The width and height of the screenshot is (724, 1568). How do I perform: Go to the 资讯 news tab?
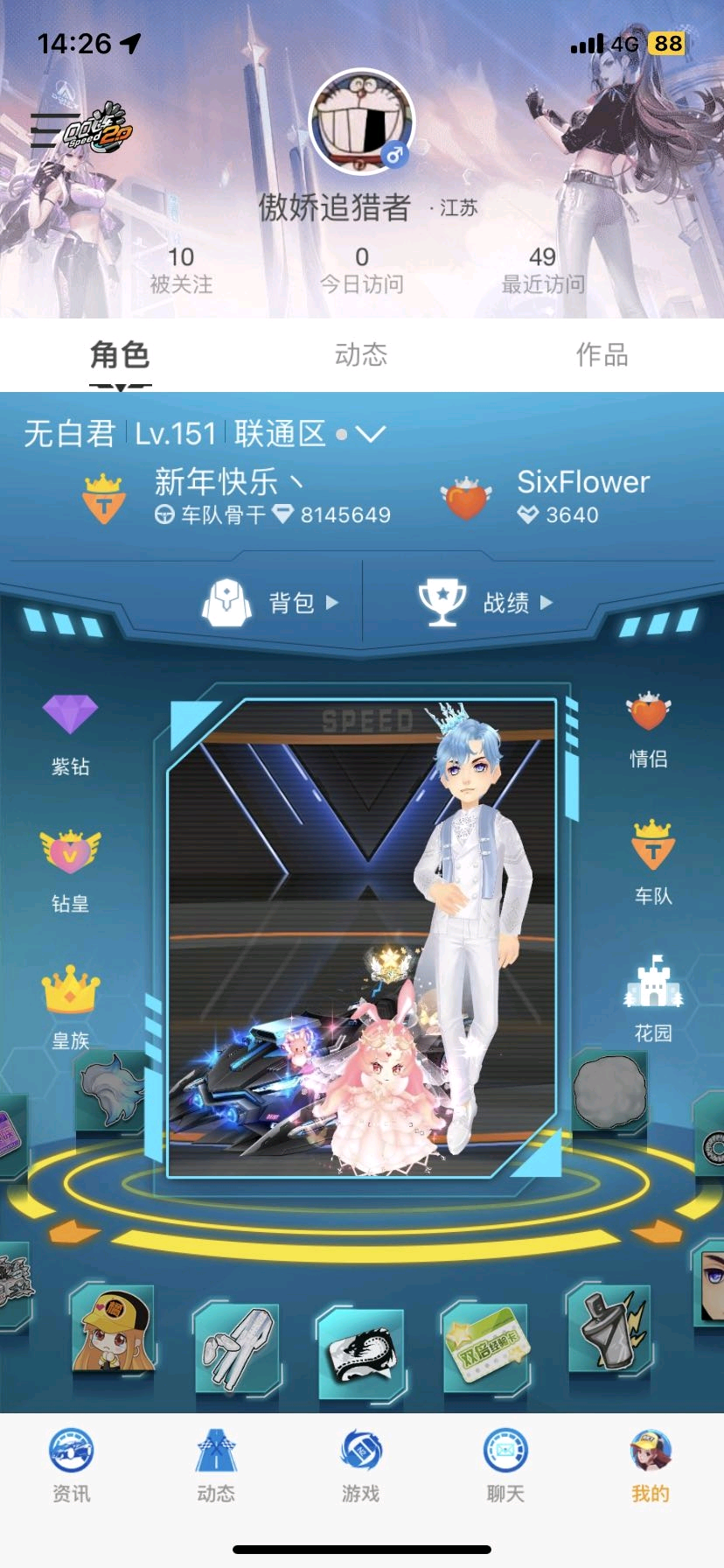(x=71, y=1465)
